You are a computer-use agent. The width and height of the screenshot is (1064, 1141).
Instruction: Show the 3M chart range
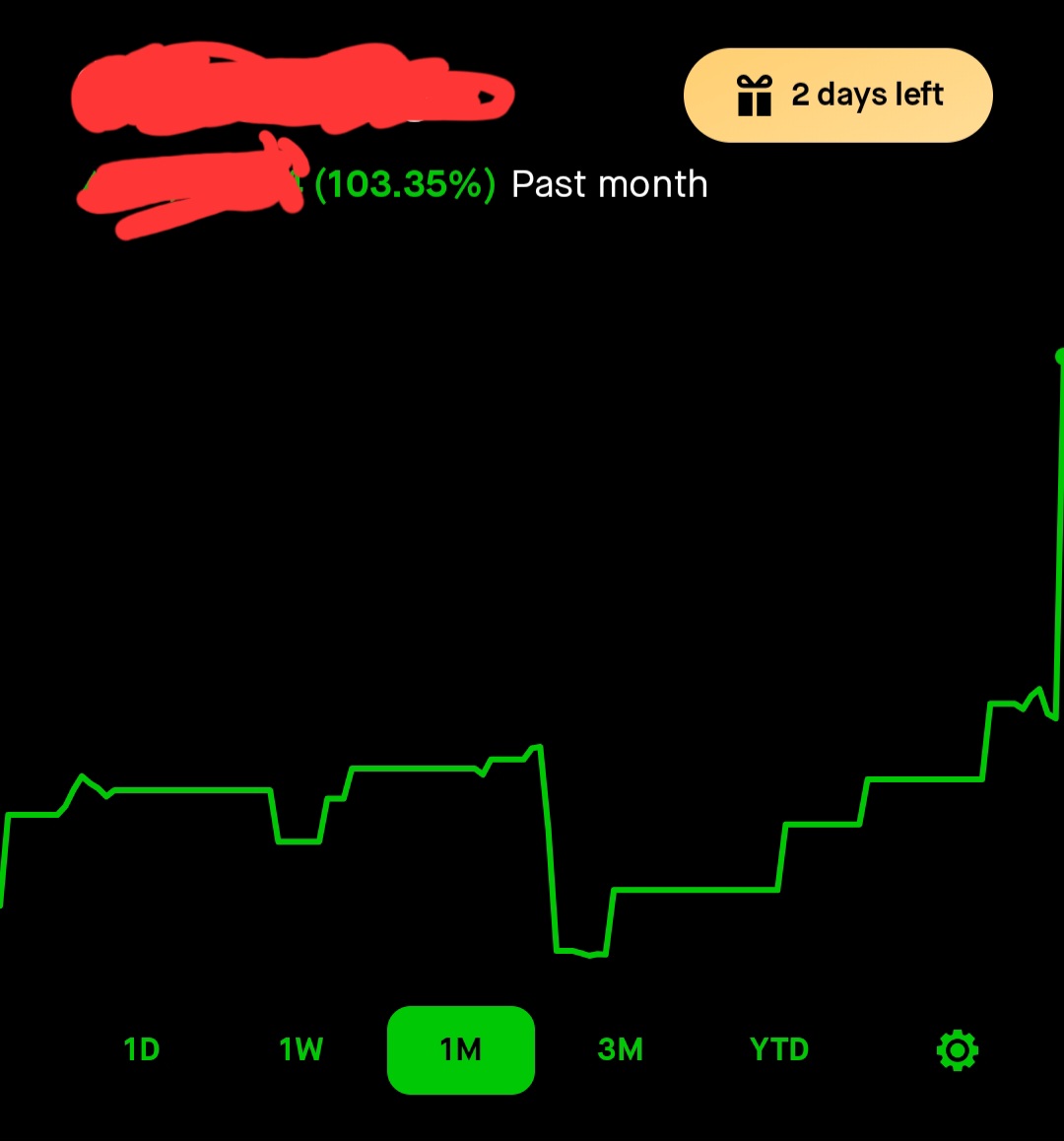pos(620,1049)
